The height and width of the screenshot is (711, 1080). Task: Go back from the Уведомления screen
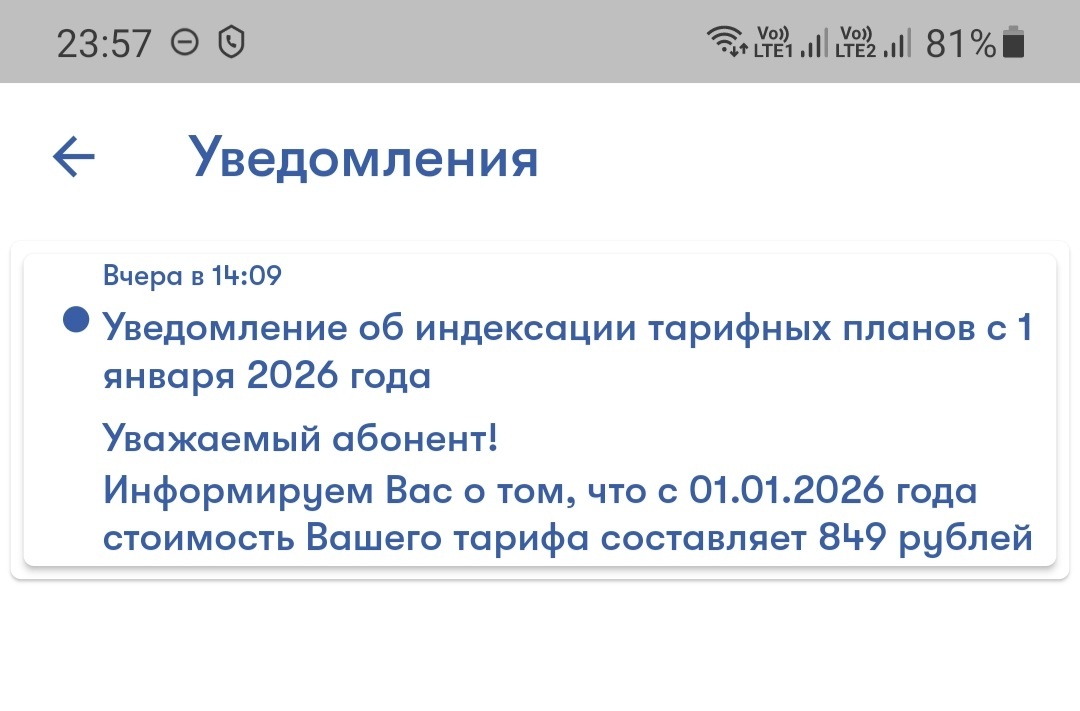pos(73,157)
